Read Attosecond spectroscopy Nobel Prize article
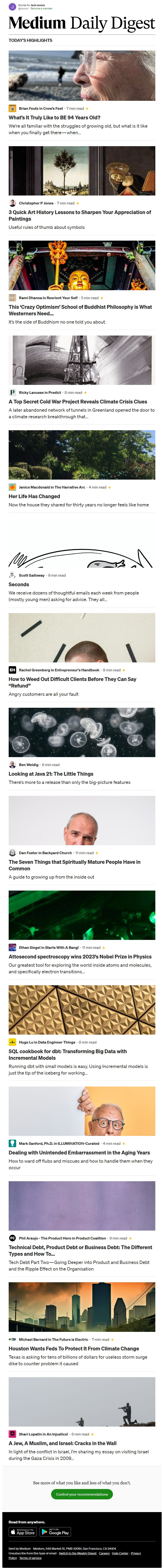Screen dimensions: 164x1568 80,956
